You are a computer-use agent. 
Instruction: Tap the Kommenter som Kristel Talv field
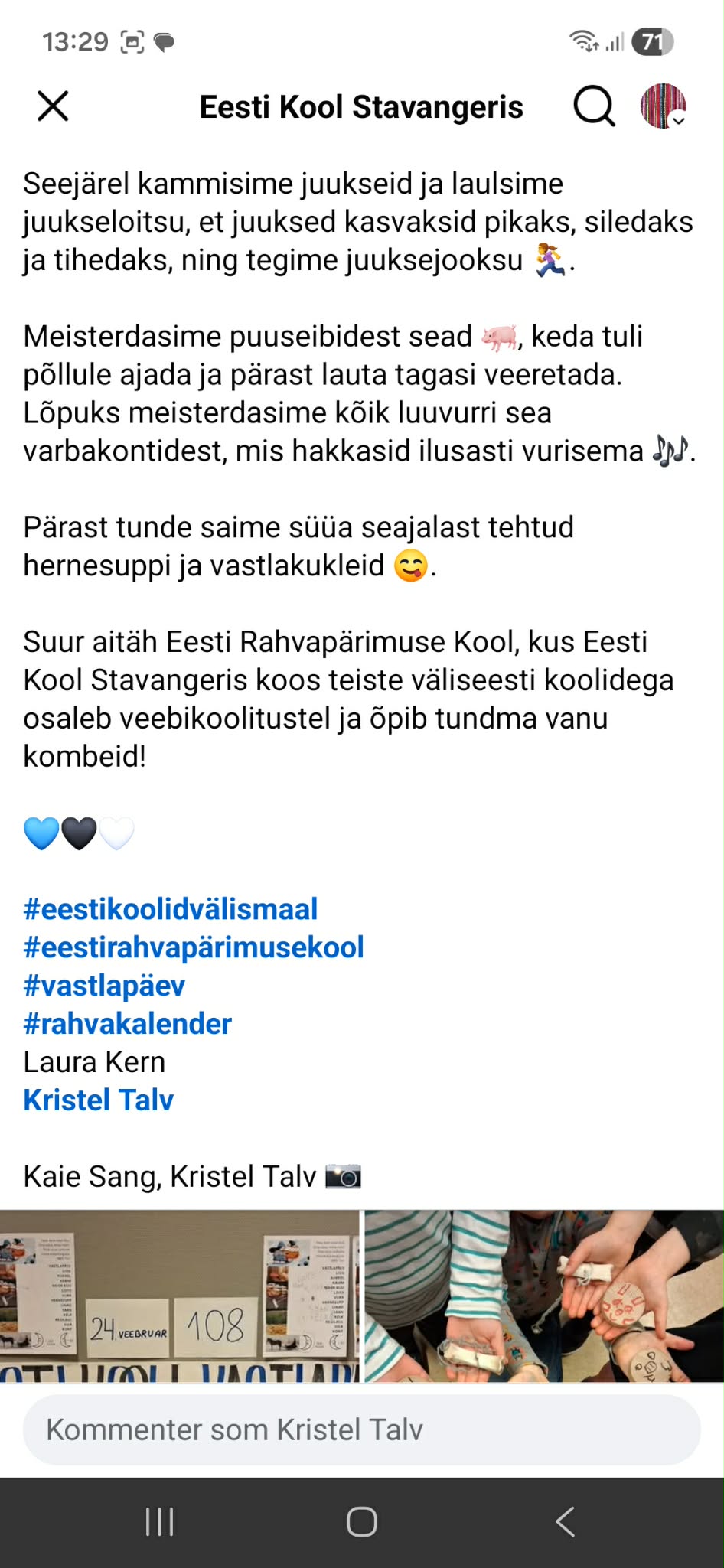[361, 1429]
